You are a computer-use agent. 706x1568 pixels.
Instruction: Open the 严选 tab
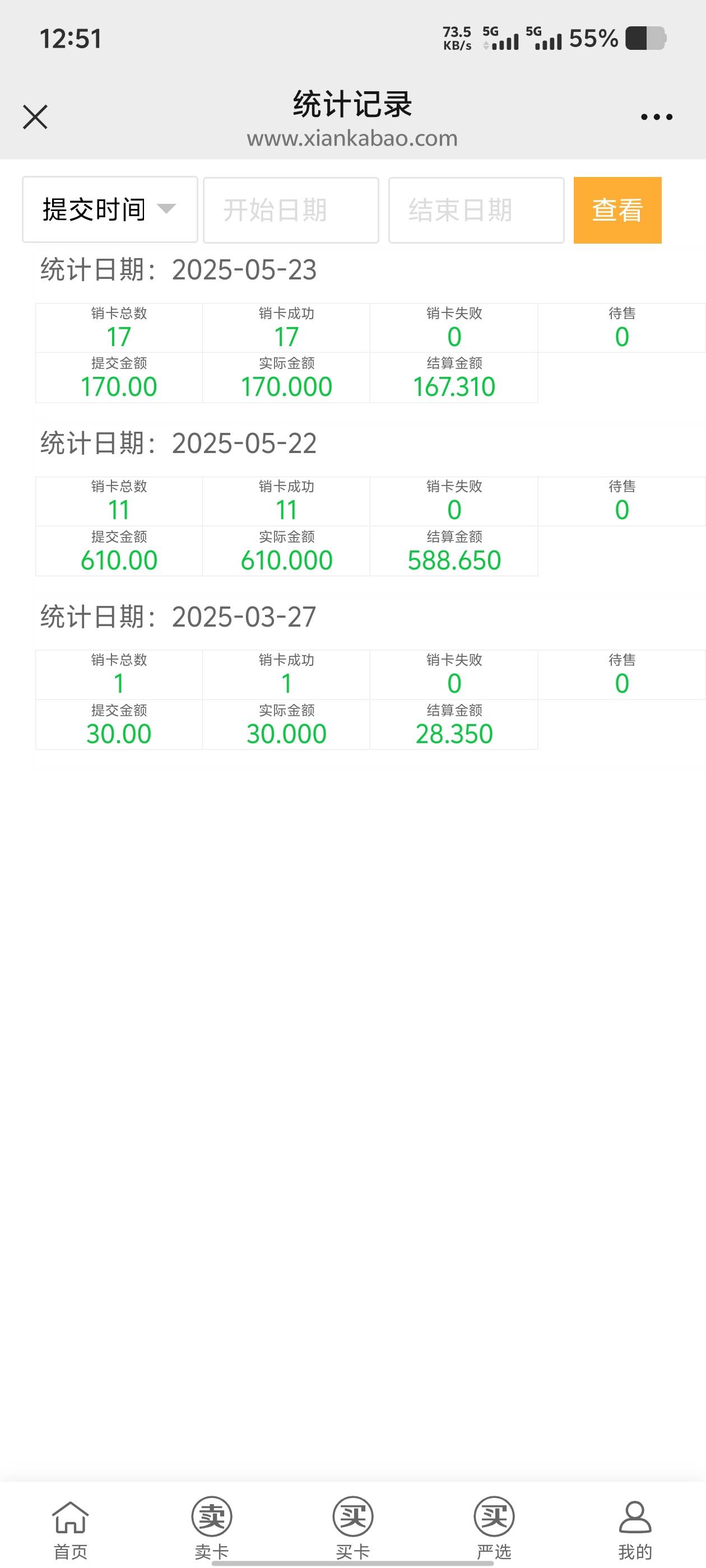tap(494, 1530)
